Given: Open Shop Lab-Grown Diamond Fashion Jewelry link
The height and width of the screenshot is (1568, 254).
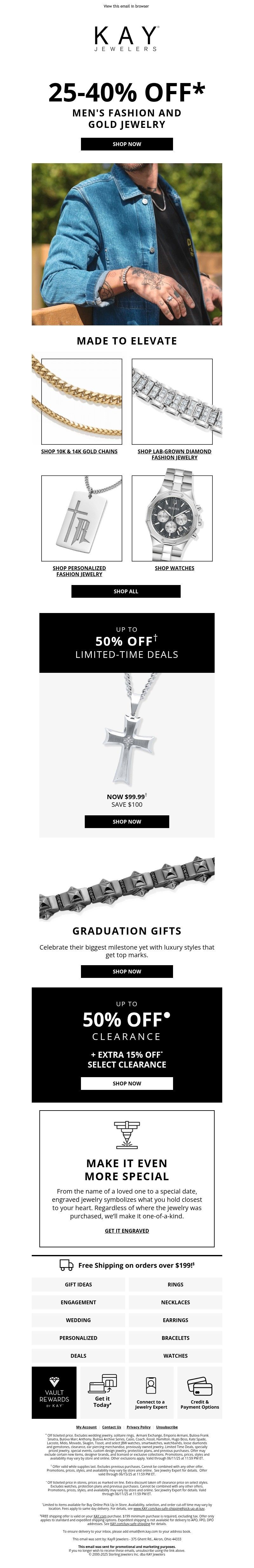Looking at the screenshot, I should point(174,454).
